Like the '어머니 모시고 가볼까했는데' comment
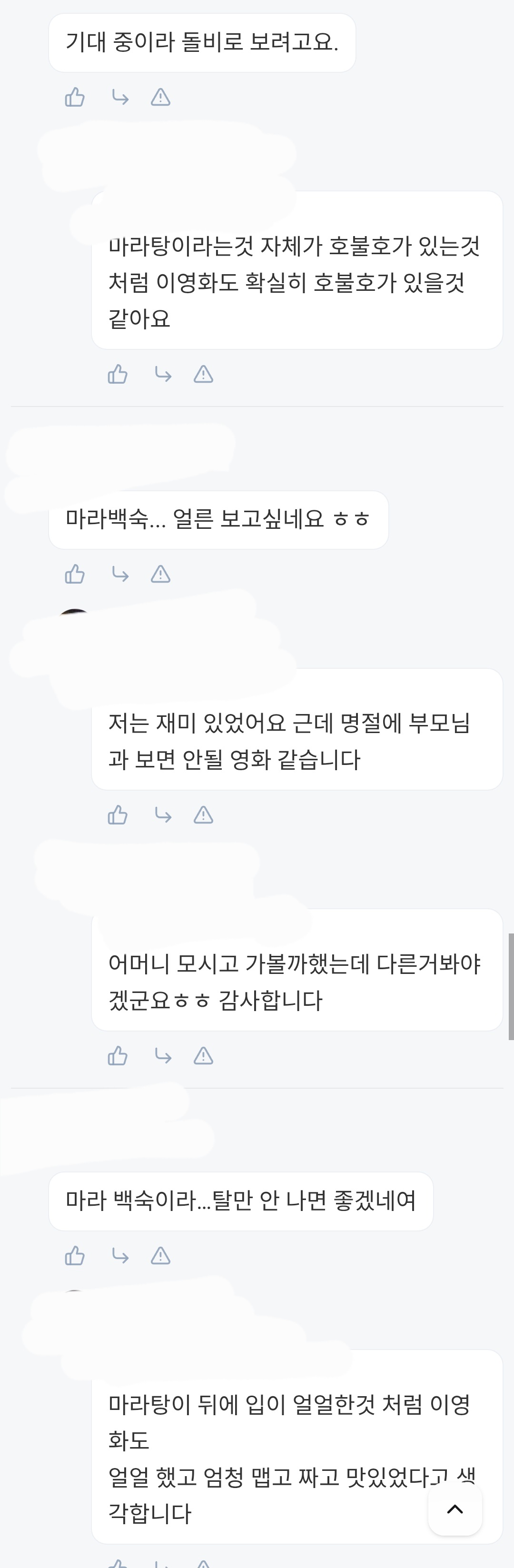This screenshot has width=514, height=1568. point(118,1056)
